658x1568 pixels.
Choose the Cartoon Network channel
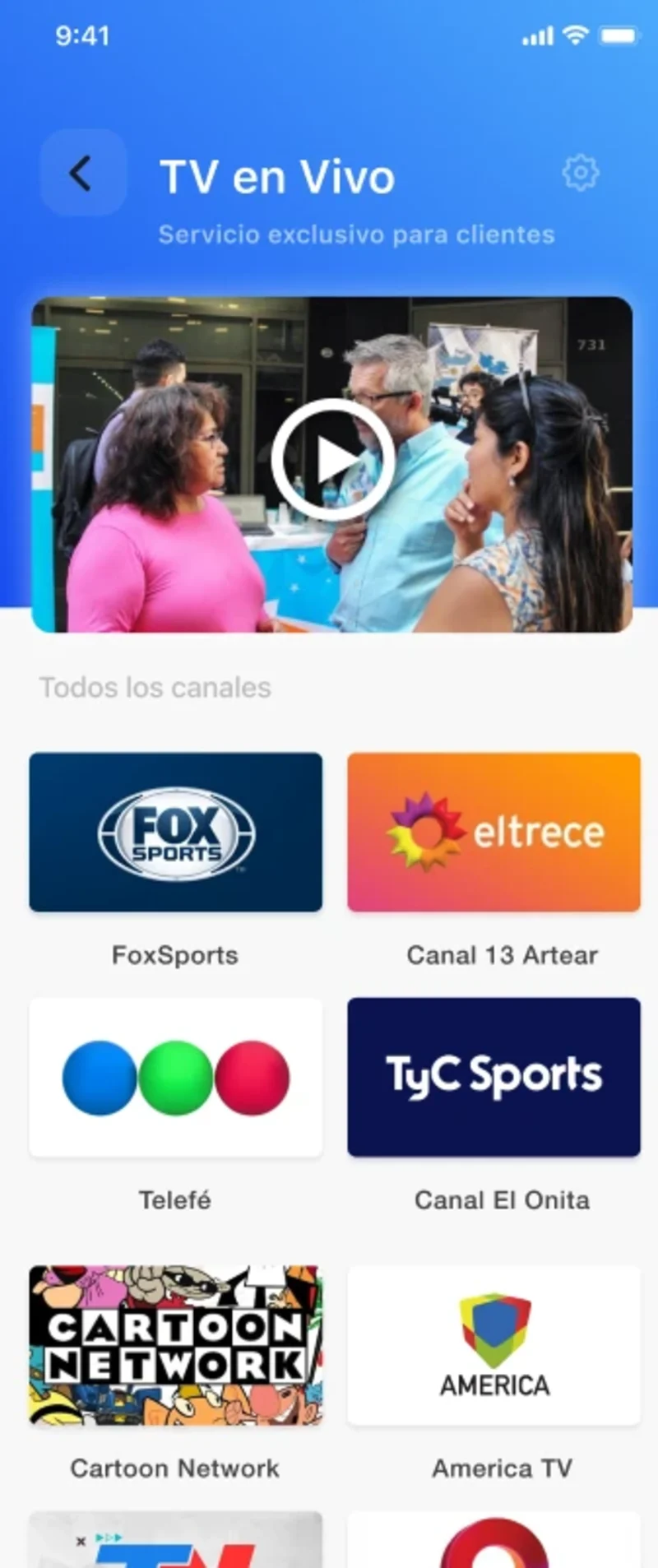point(176,1345)
